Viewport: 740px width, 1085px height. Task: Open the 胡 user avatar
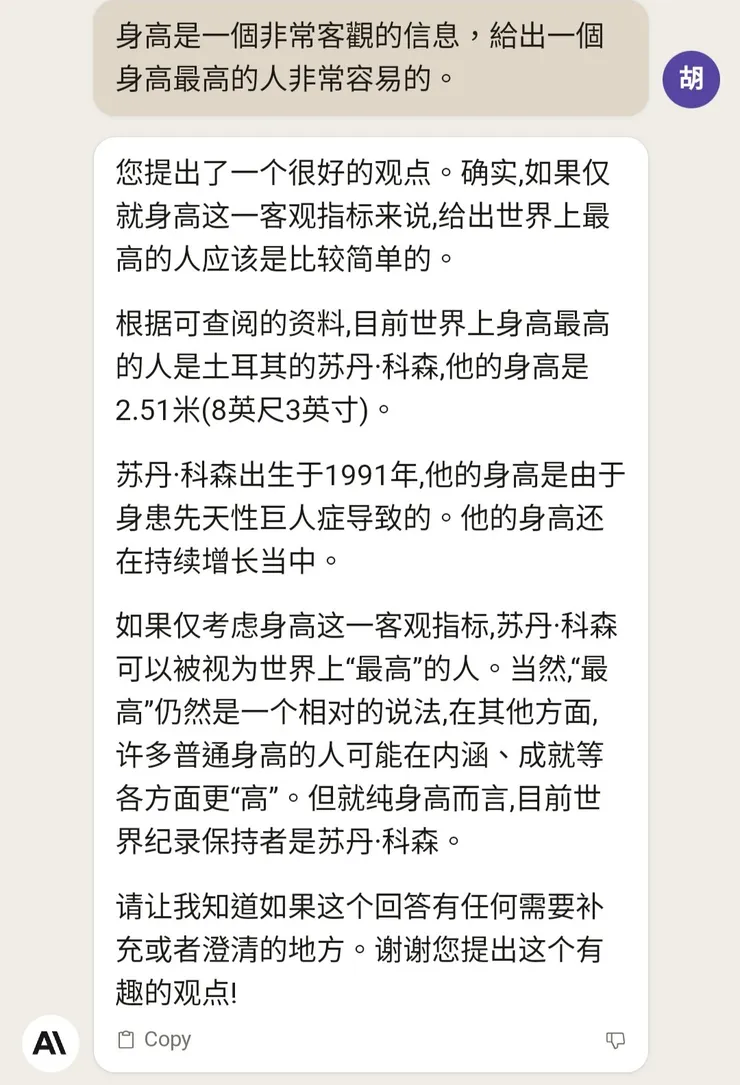pyautogui.click(x=691, y=79)
